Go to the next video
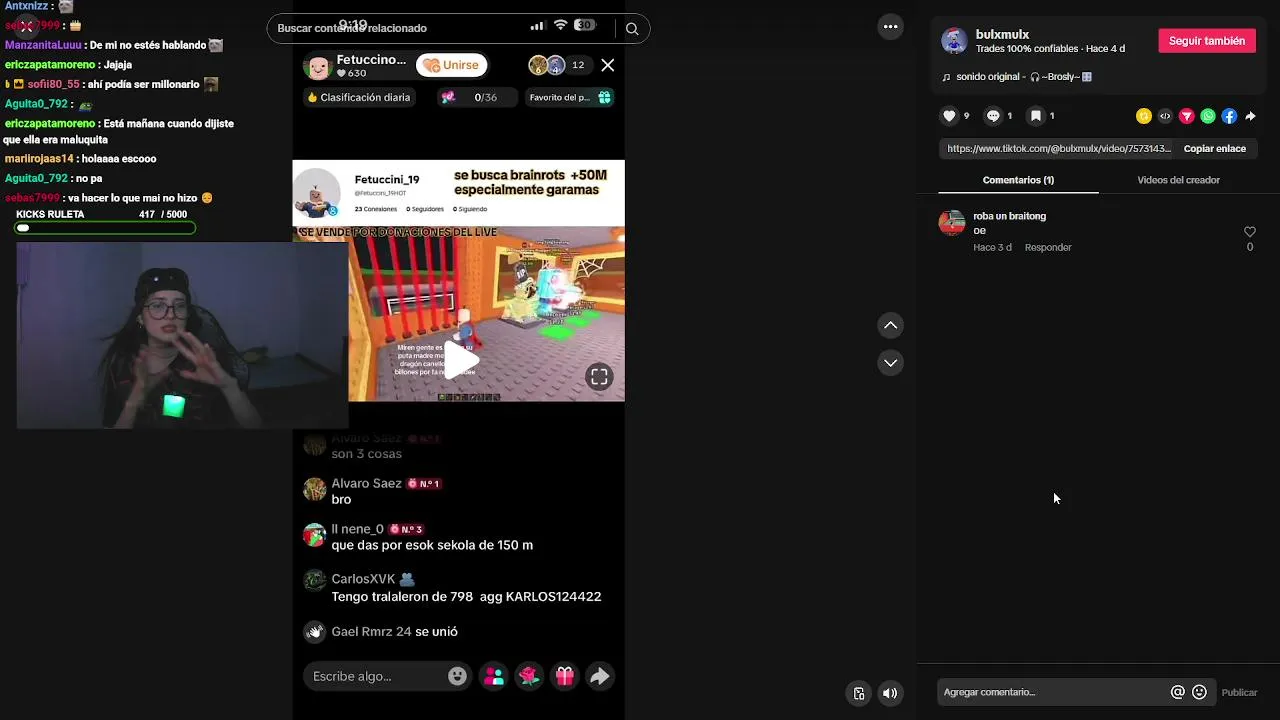This screenshot has width=1280, height=720. point(890,362)
